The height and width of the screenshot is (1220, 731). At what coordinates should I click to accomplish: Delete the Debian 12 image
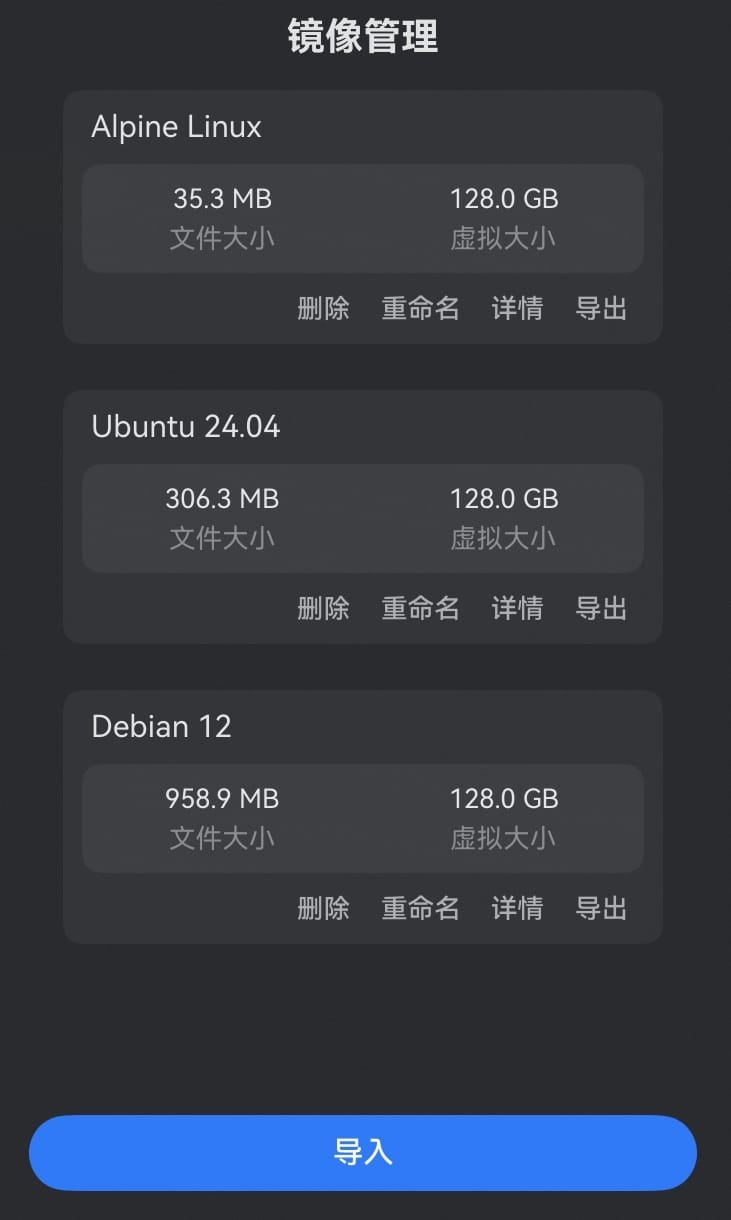tap(323, 908)
